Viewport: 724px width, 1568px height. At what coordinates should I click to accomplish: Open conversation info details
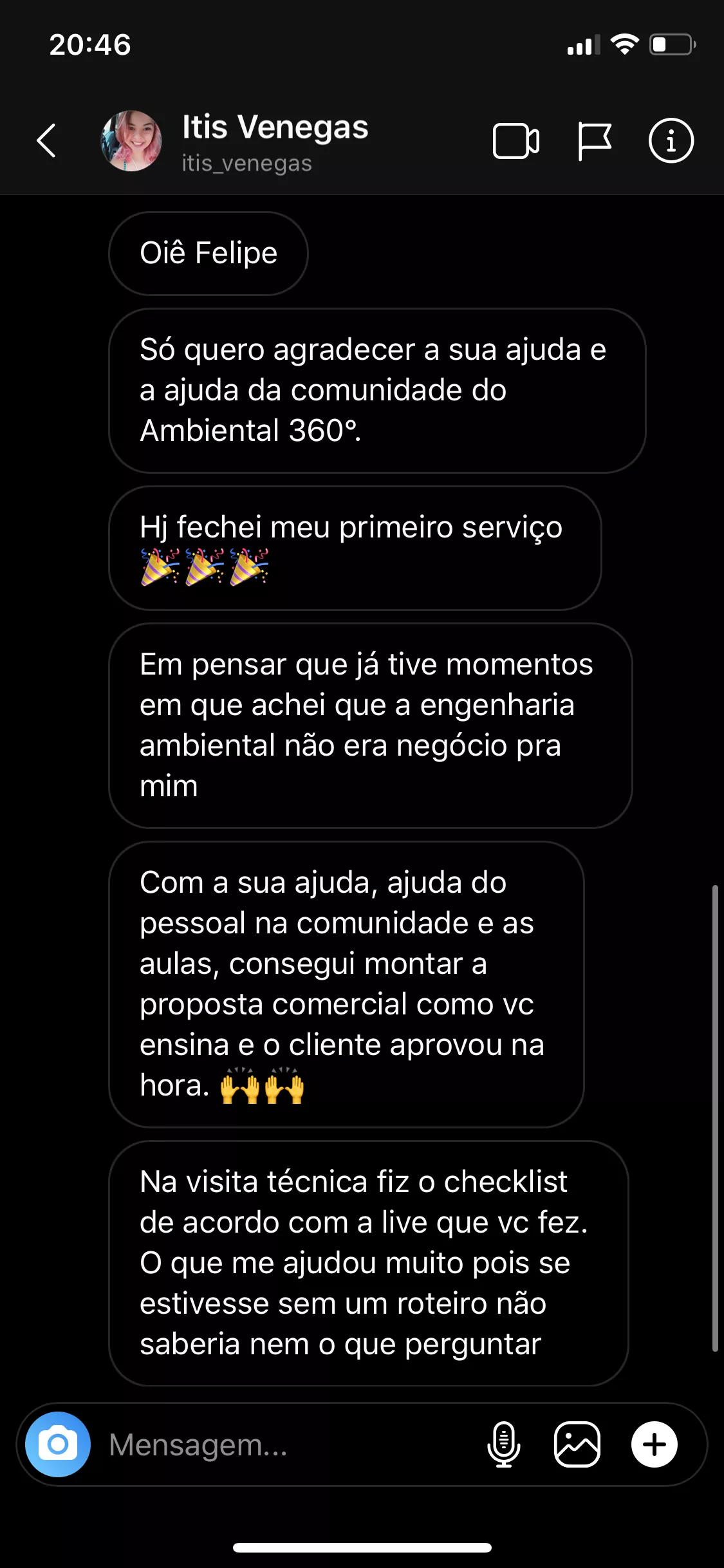(x=671, y=141)
